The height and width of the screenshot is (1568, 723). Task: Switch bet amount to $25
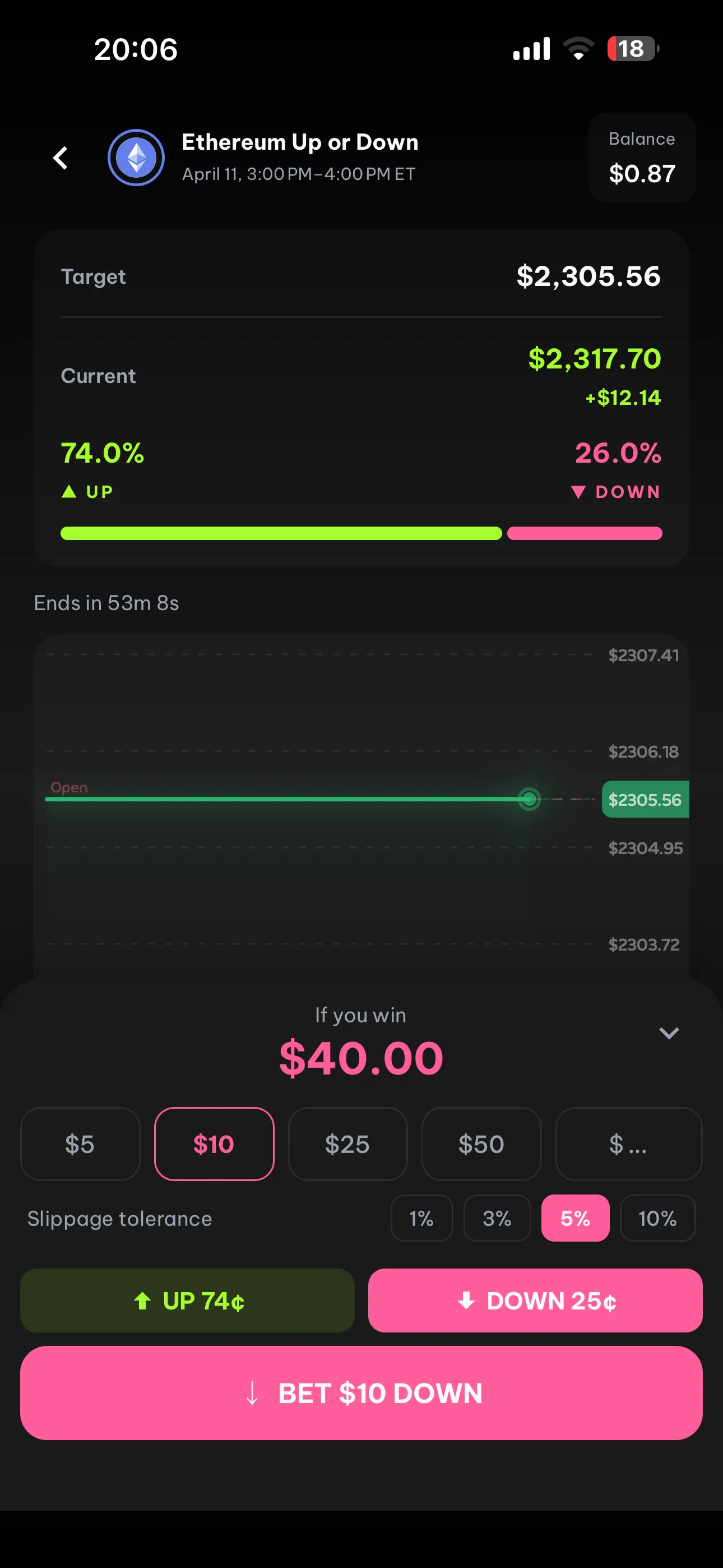coord(347,1143)
